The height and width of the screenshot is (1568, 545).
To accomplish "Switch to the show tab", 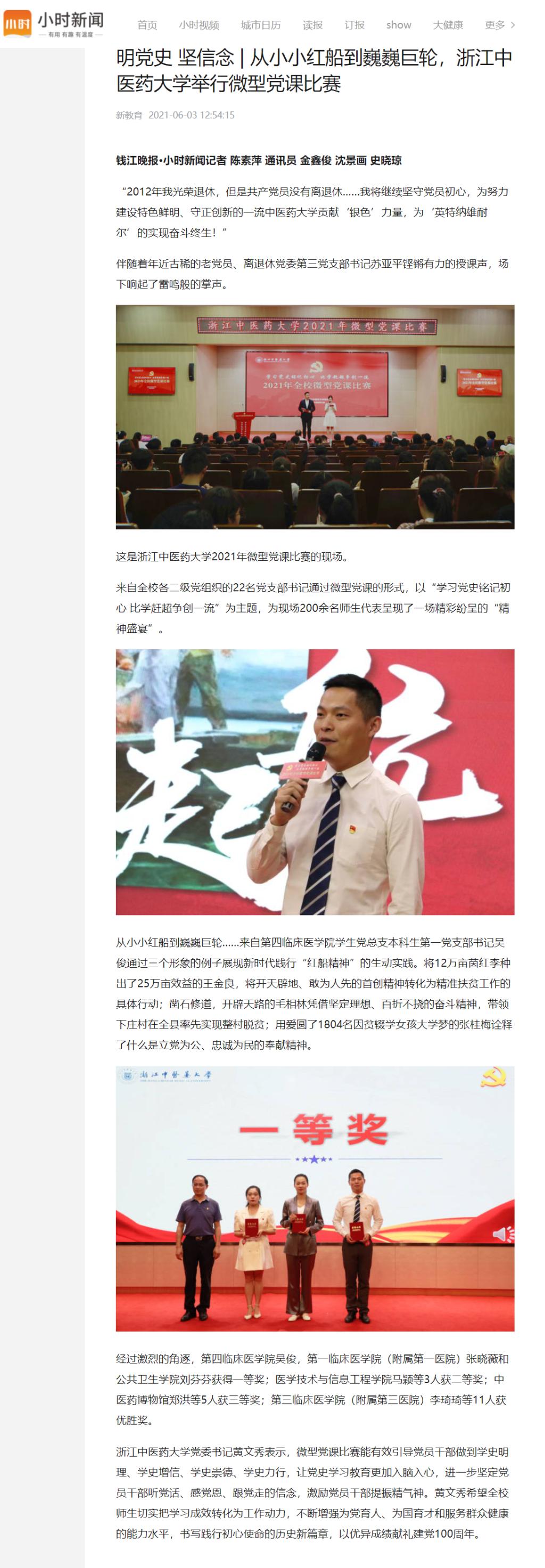I will [x=399, y=25].
